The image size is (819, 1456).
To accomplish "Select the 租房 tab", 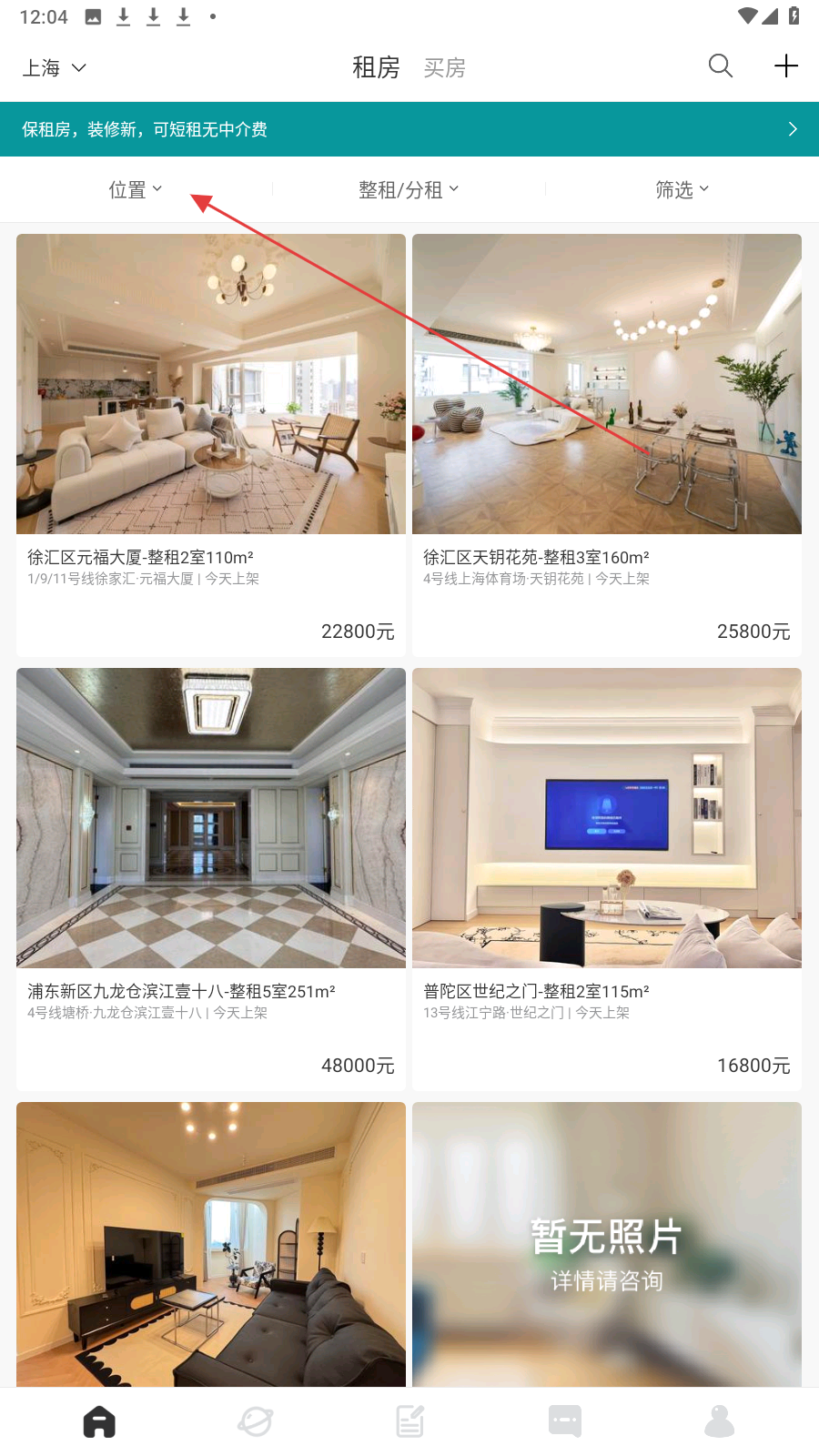I will click(376, 67).
